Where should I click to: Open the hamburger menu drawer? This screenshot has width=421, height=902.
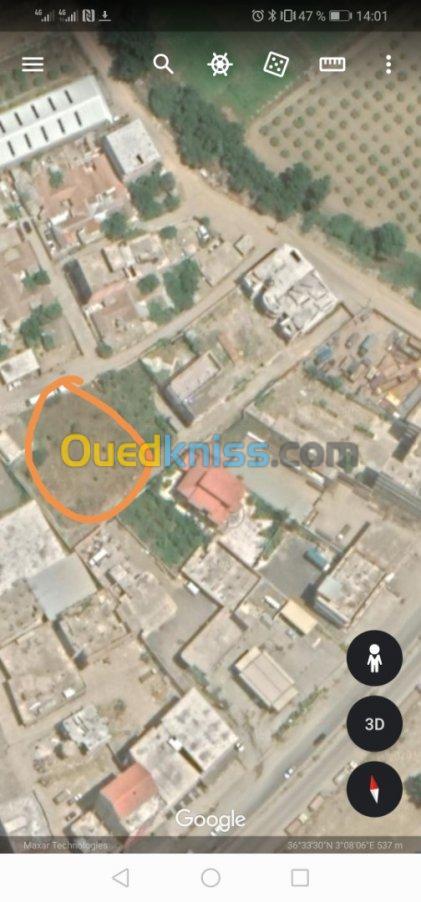click(x=33, y=64)
